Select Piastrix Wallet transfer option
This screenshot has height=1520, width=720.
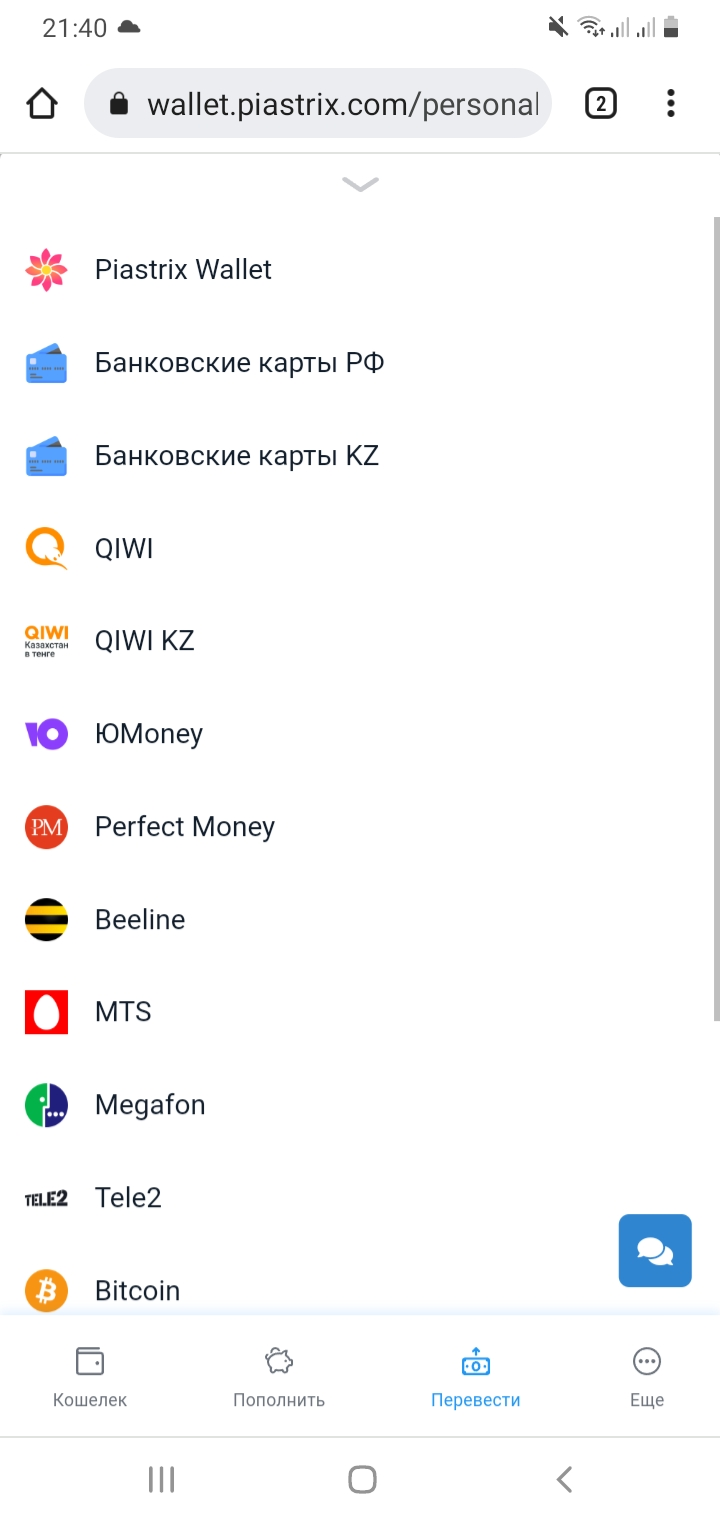(360, 270)
